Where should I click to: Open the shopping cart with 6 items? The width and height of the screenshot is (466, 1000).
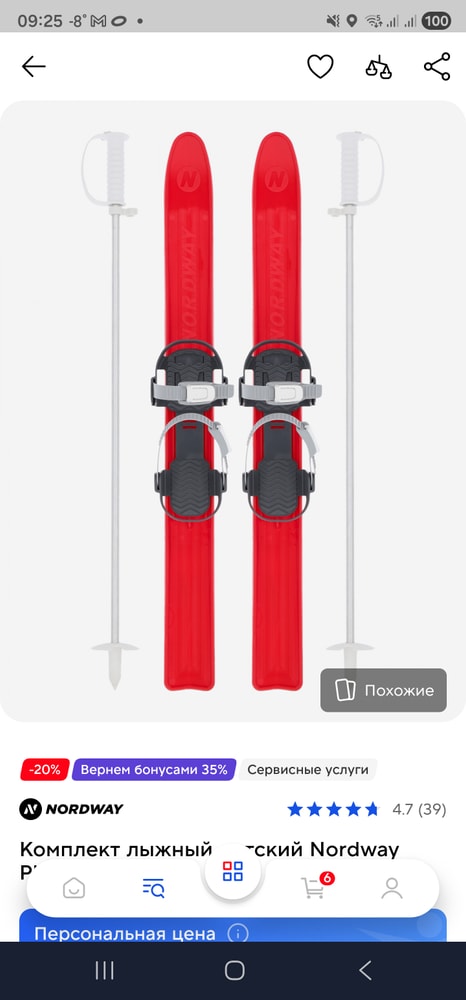314,887
